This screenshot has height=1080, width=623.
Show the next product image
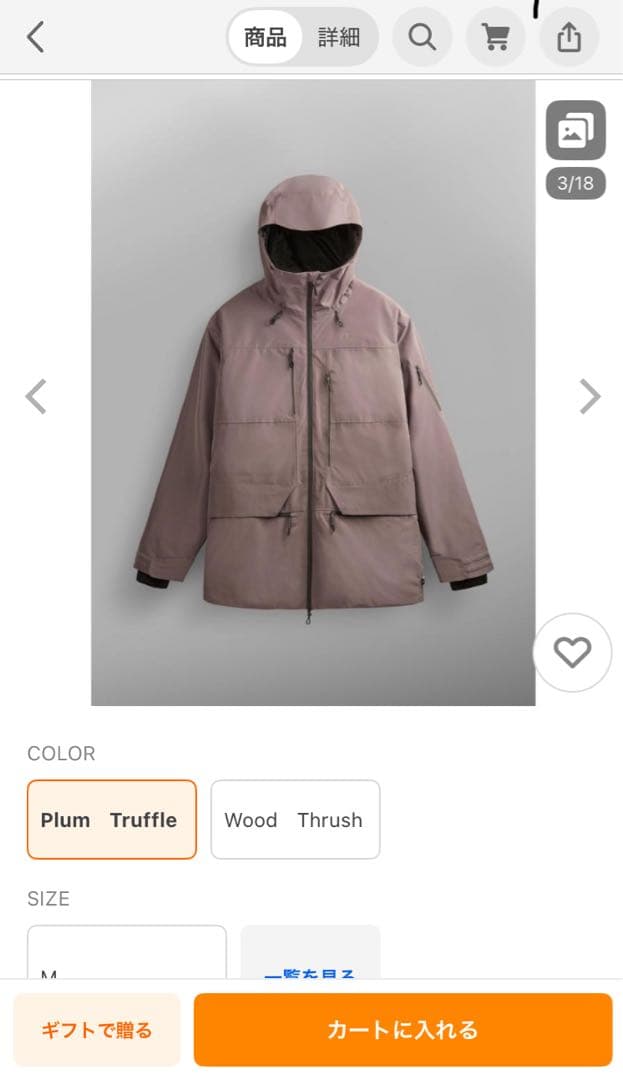pos(590,397)
